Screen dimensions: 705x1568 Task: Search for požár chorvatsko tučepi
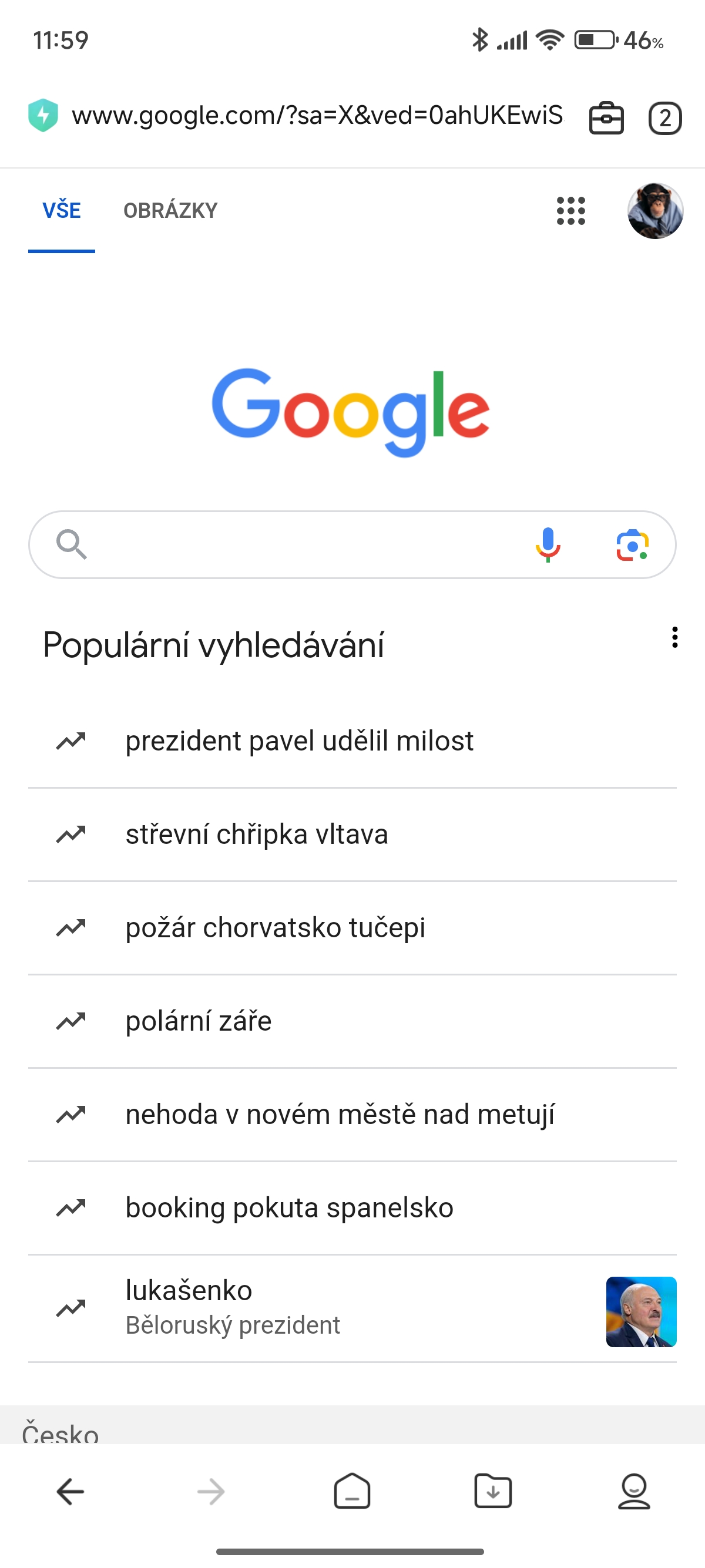tap(352, 928)
